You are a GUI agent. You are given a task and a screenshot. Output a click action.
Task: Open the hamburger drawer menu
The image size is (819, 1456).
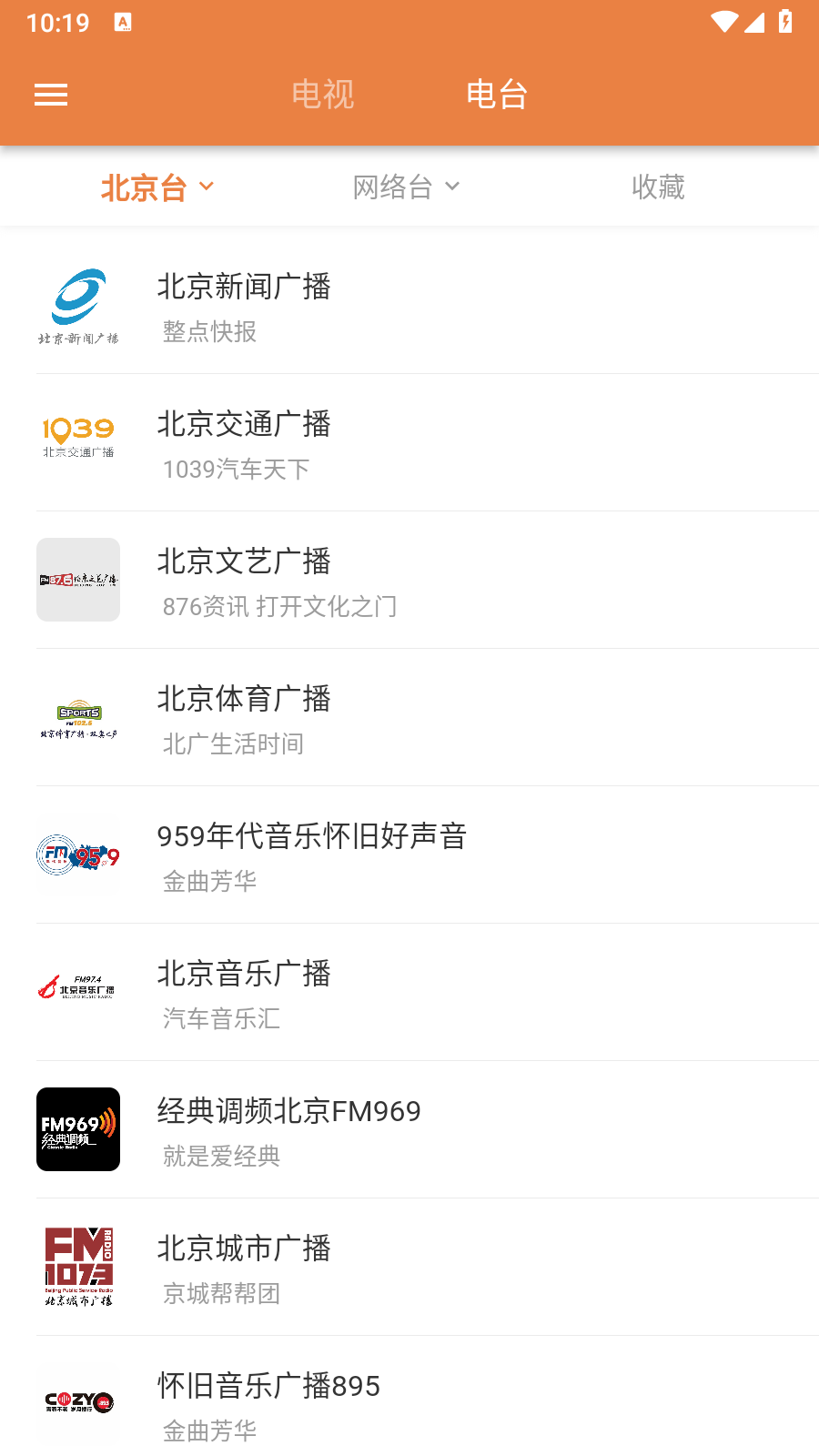click(51, 95)
